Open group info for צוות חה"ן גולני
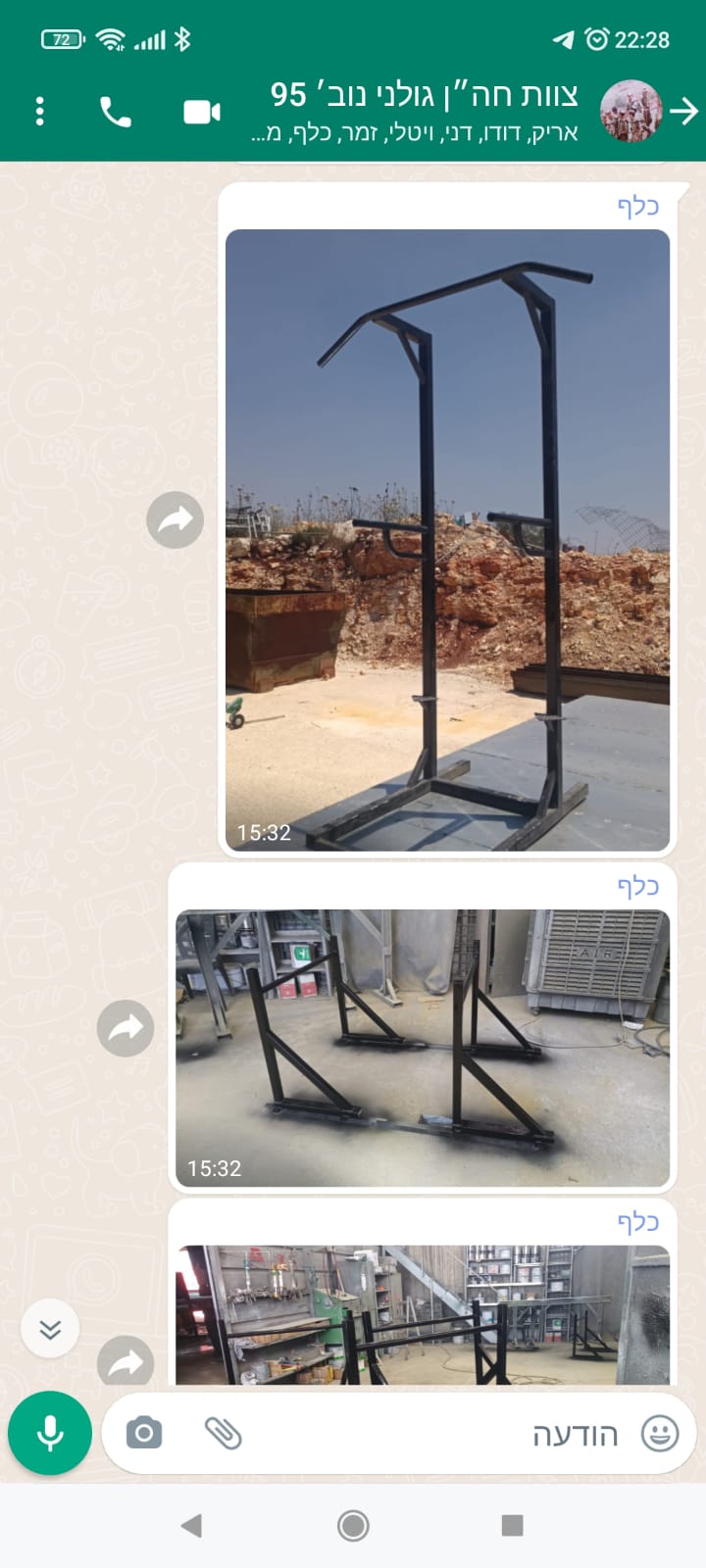706x1568 pixels. [422, 110]
